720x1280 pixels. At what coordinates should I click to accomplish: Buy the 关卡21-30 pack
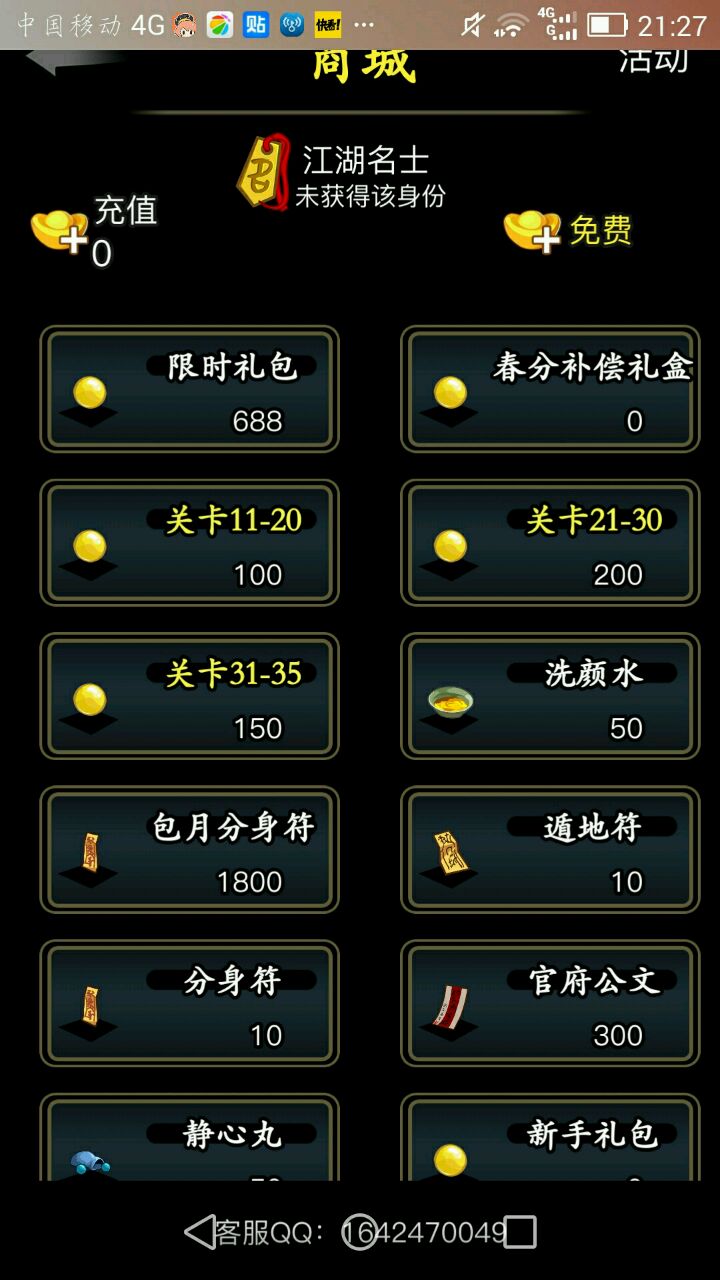pos(550,543)
